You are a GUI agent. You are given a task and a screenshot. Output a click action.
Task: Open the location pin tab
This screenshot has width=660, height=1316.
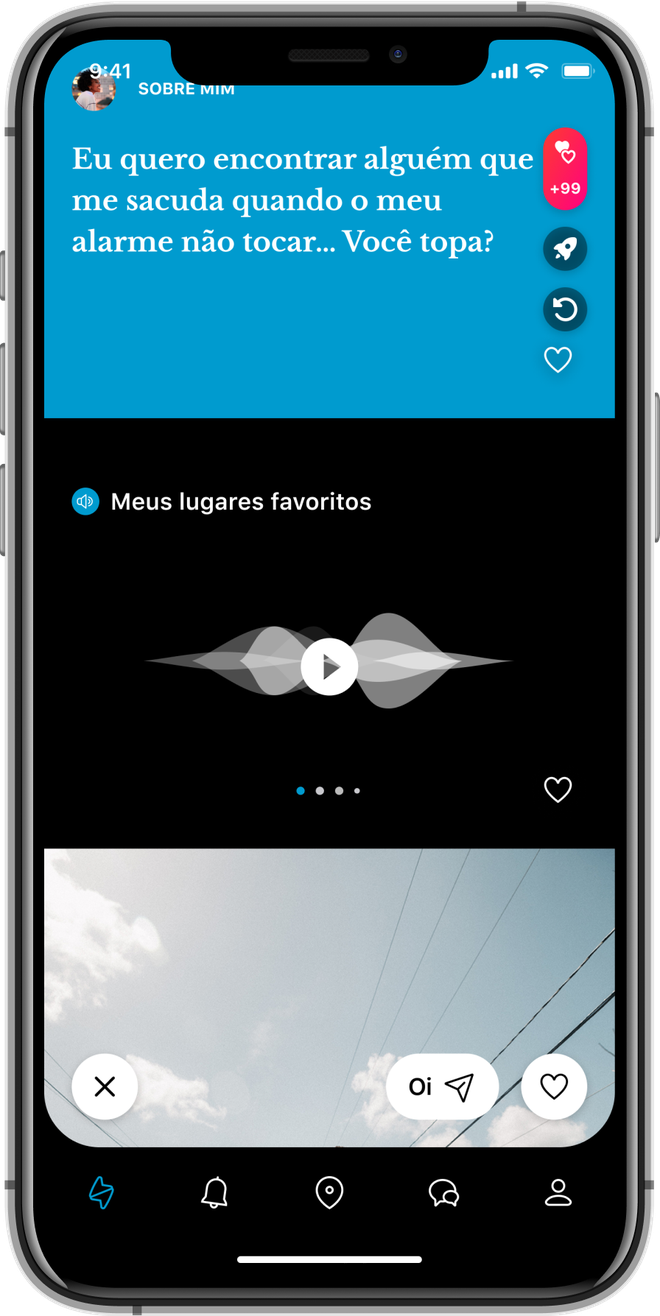(329, 1192)
